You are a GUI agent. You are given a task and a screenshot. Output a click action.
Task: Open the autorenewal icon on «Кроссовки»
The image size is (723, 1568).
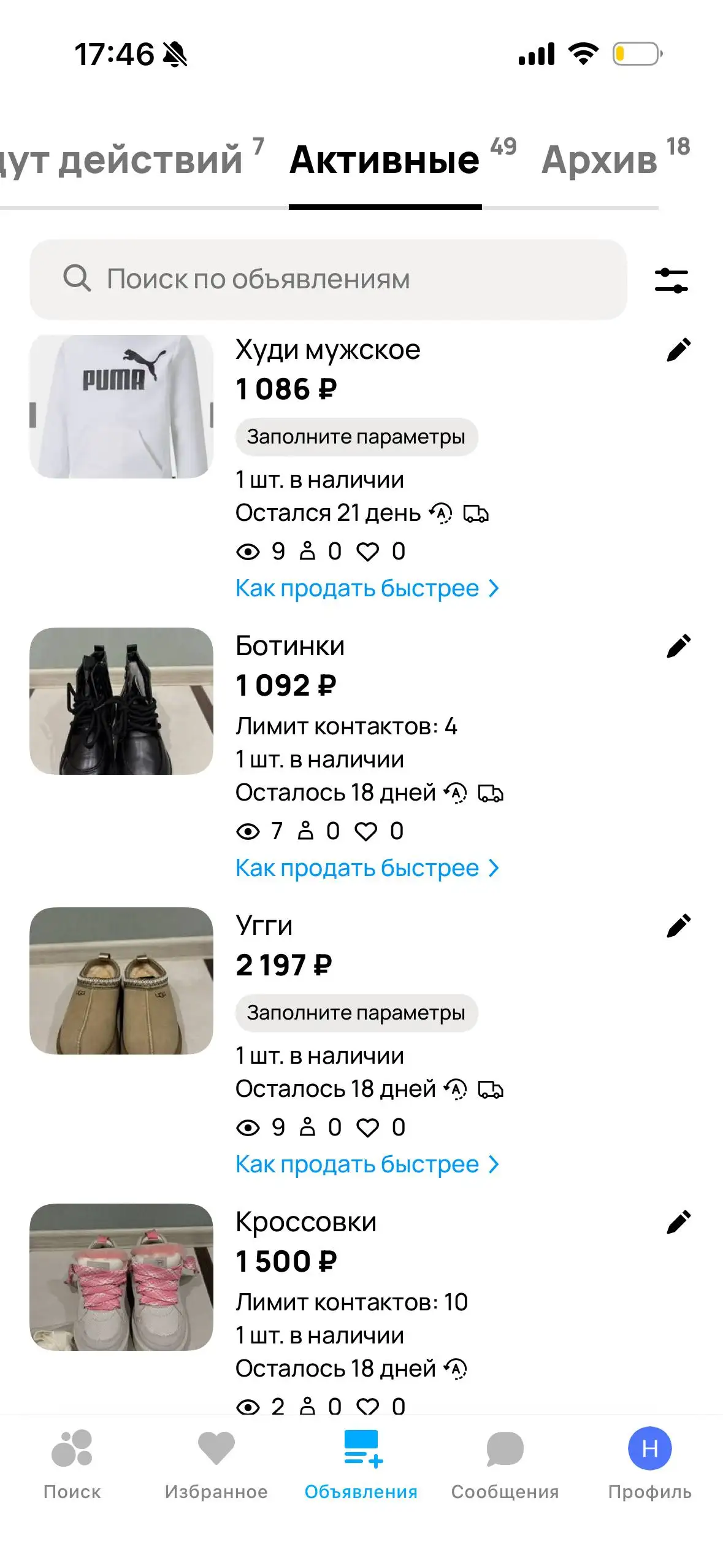coord(456,1369)
